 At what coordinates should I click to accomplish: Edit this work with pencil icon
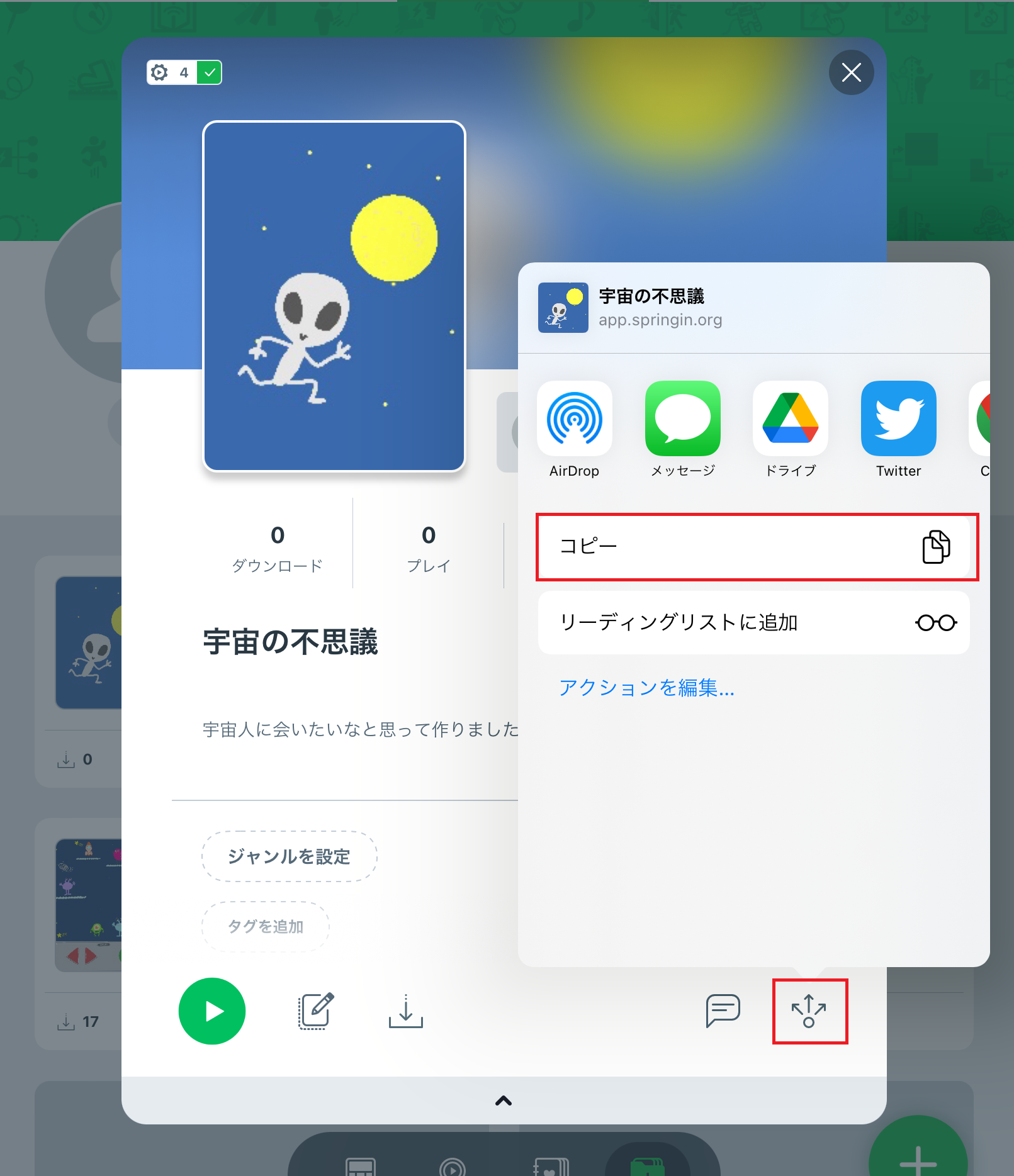[316, 1011]
